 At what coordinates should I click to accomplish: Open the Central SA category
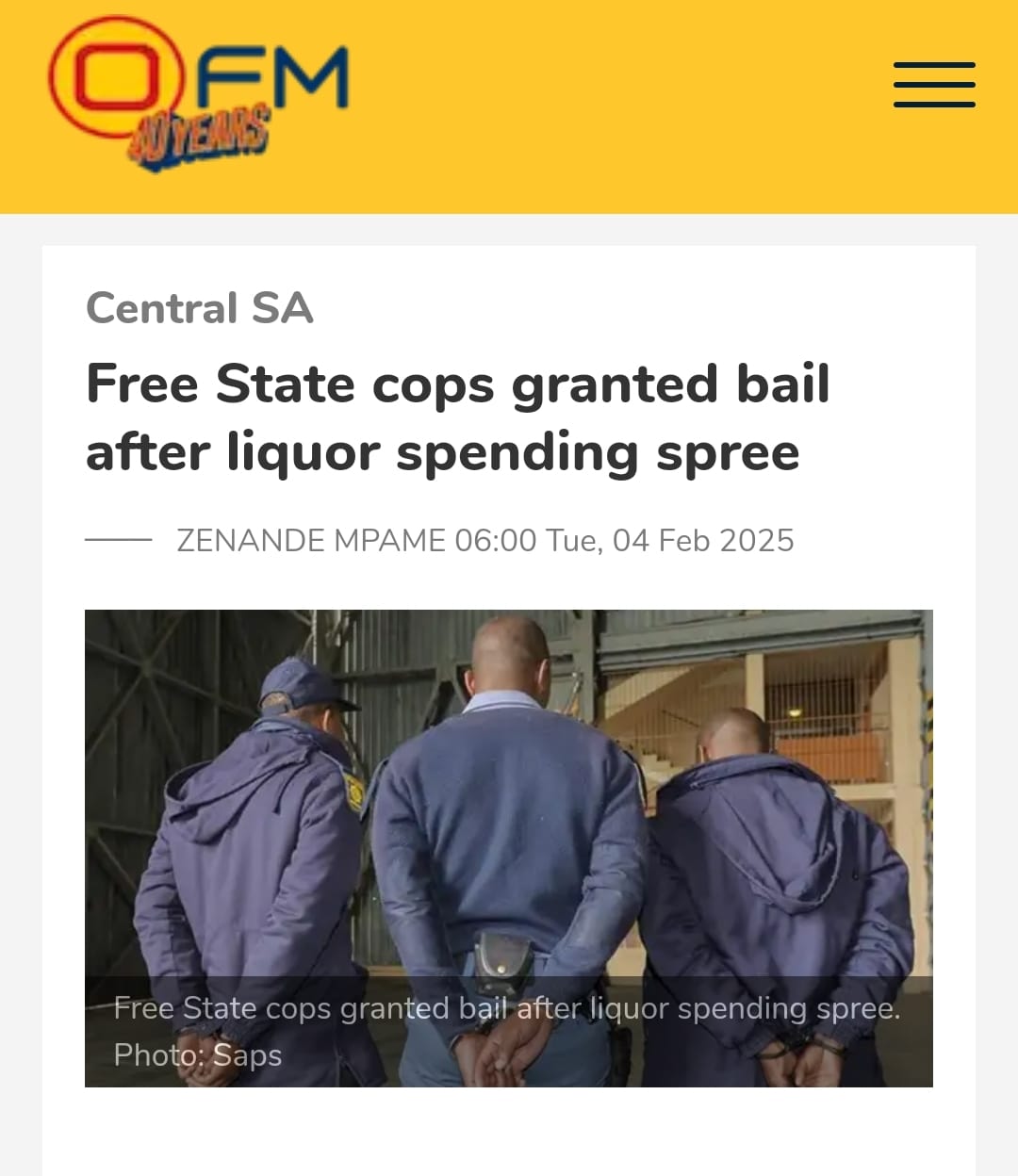pyautogui.click(x=199, y=308)
